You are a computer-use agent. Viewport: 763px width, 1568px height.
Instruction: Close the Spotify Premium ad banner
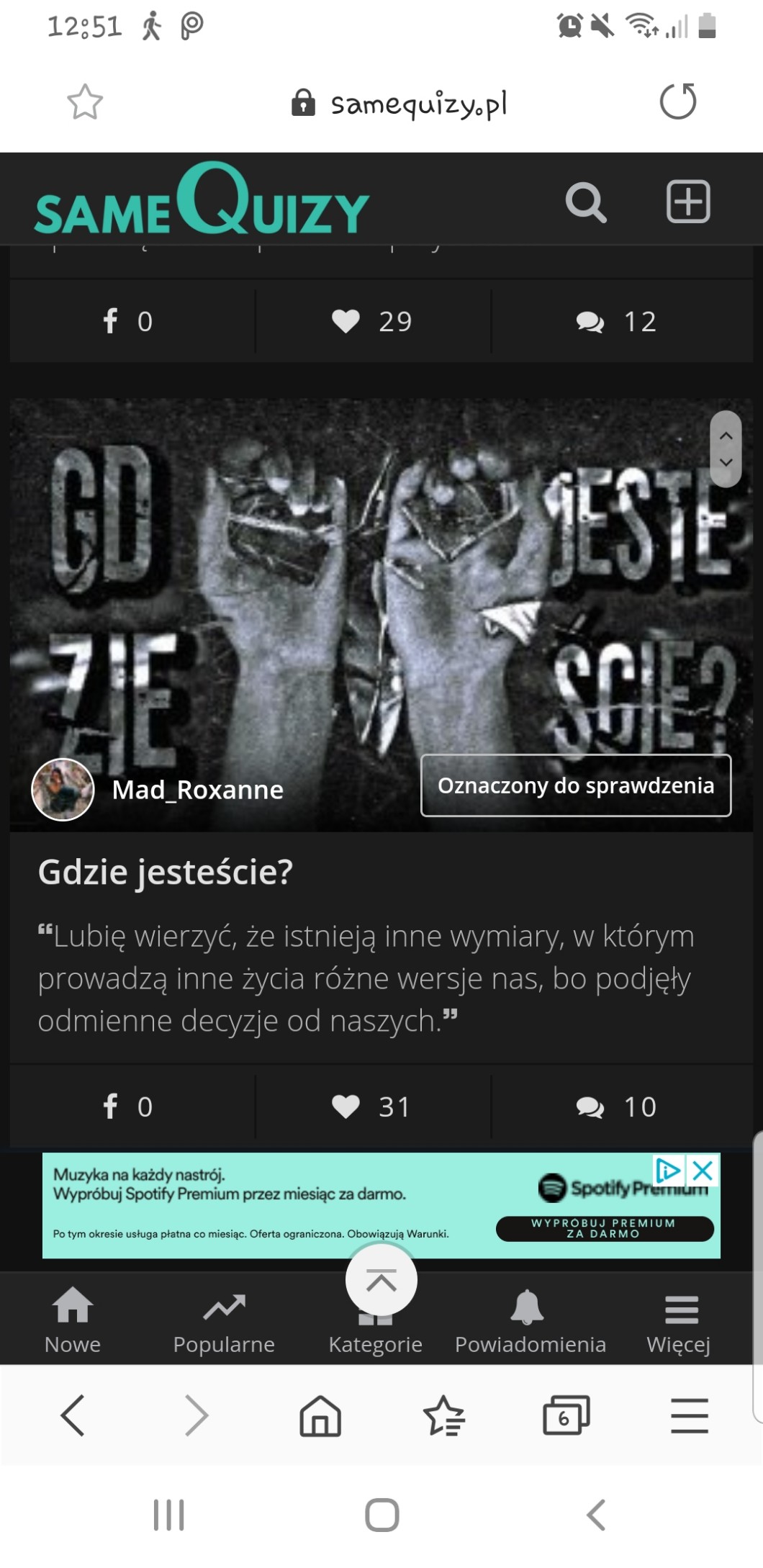point(703,1171)
